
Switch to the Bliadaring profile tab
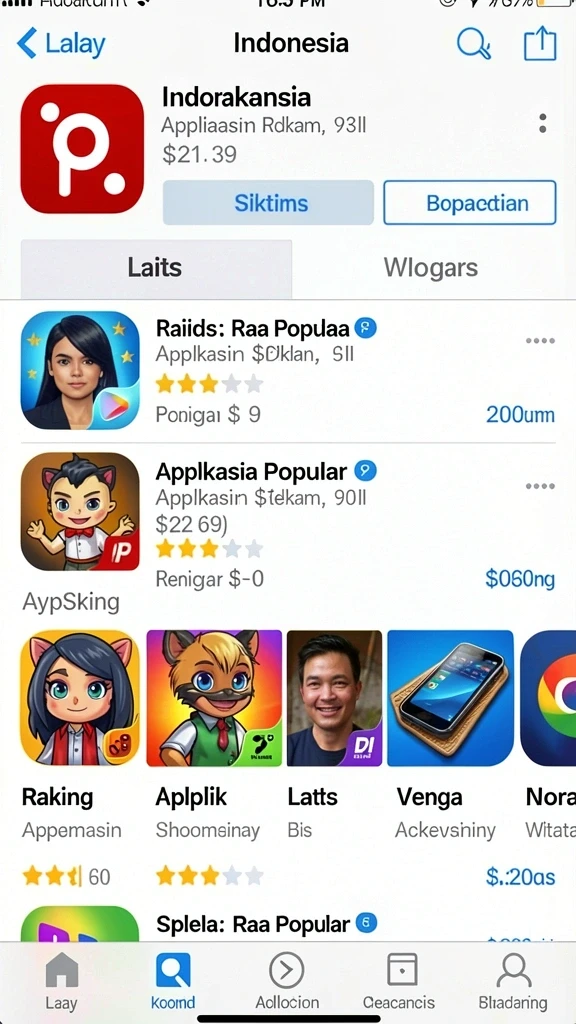513,981
